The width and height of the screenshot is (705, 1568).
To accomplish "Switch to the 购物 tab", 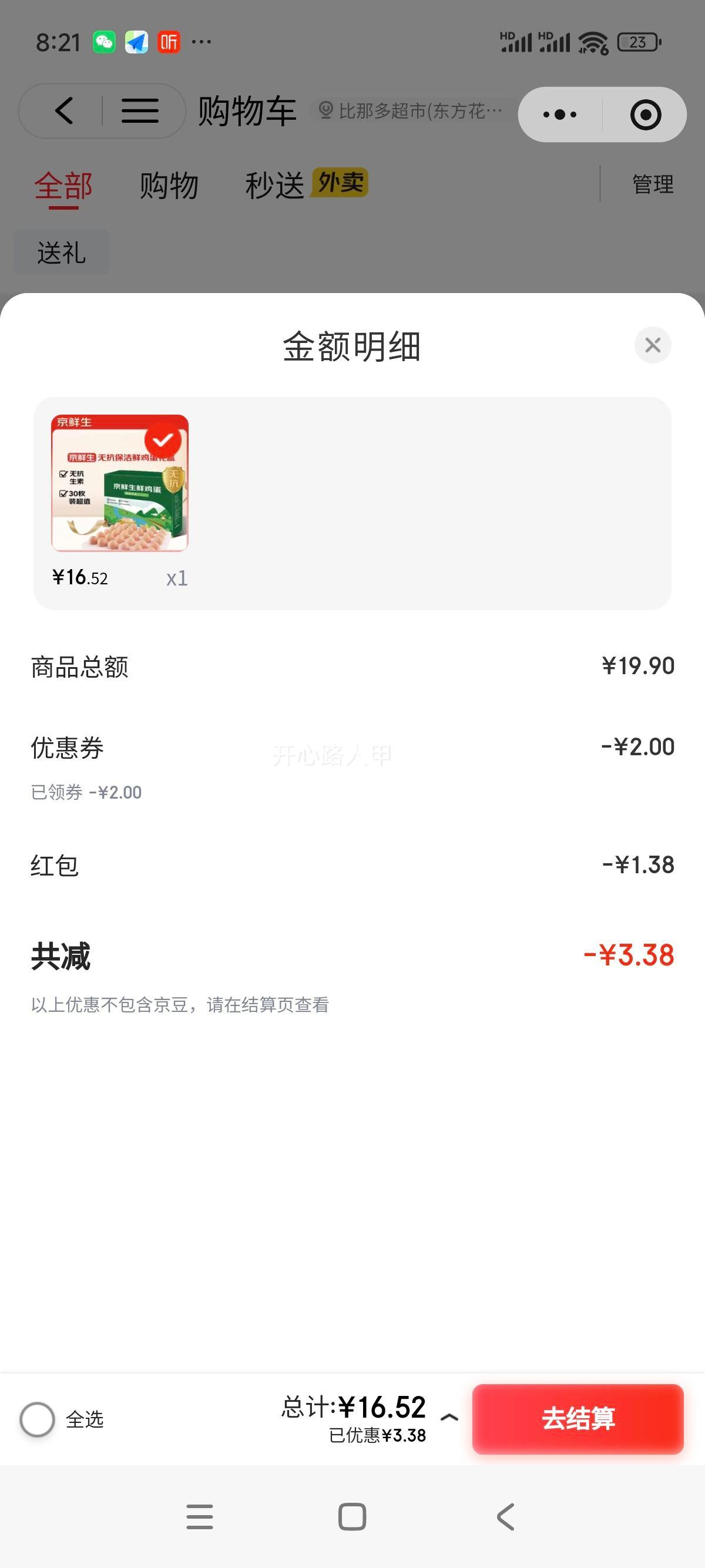I will point(168,184).
